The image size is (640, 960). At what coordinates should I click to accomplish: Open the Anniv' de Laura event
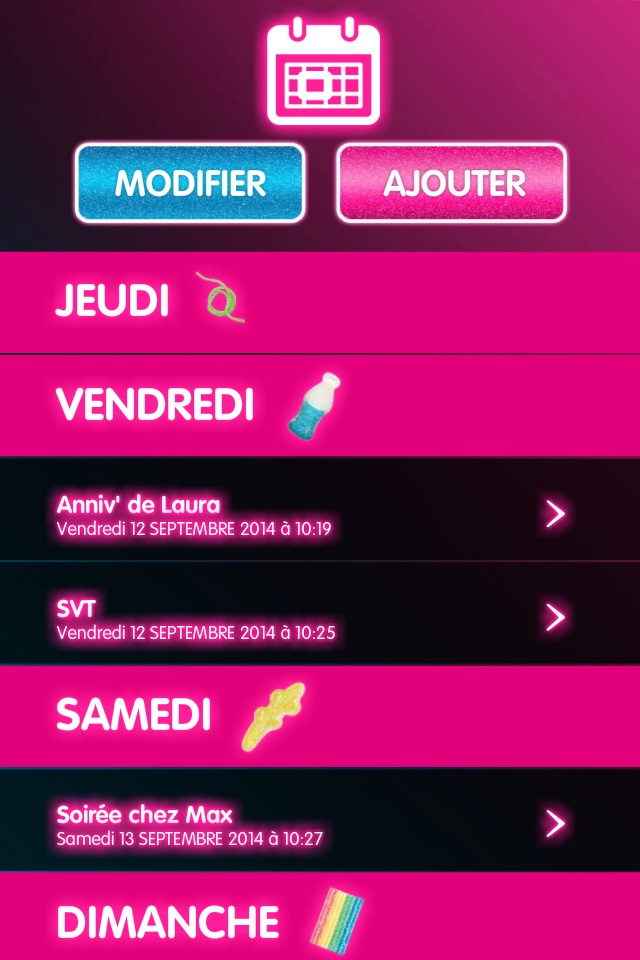[320, 514]
